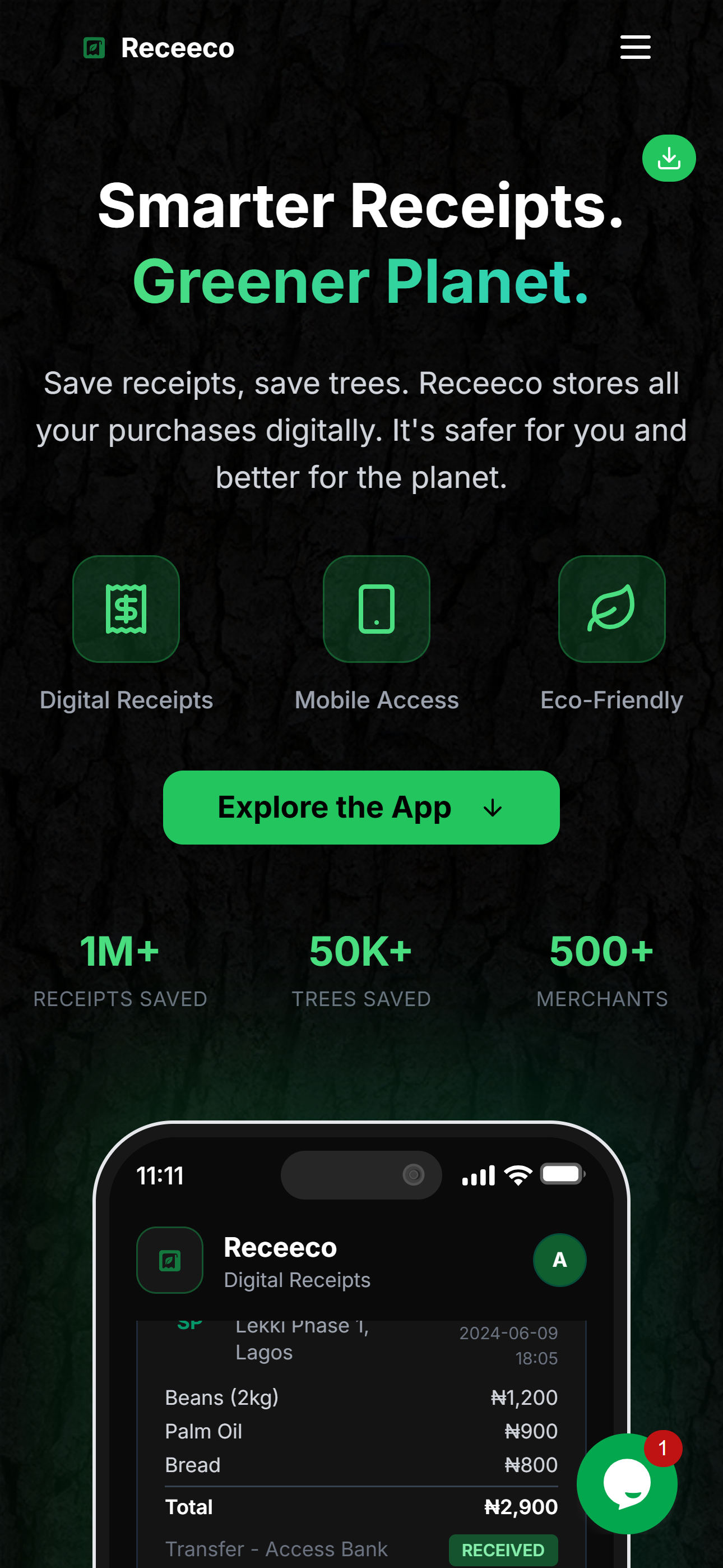Go to Receeco home via header logo
The height and width of the screenshot is (1568, 723).
(159, 48)
